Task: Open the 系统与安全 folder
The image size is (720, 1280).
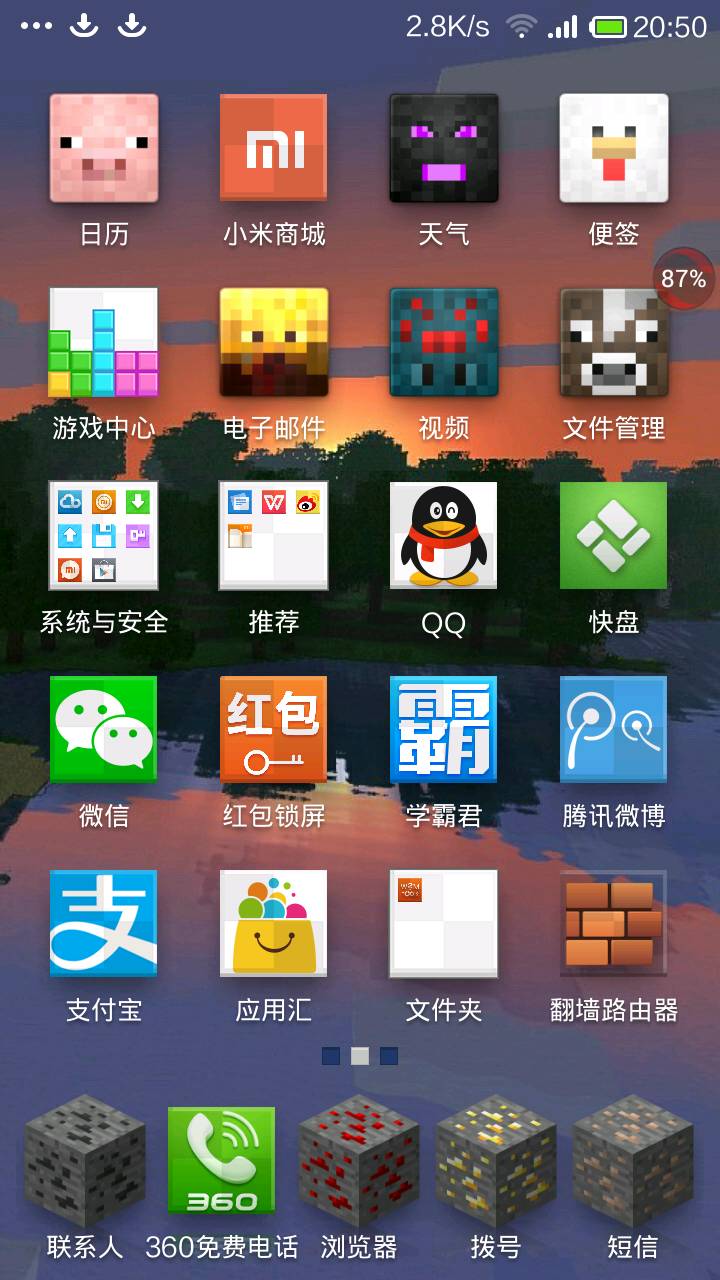Action: pos(104,536)
